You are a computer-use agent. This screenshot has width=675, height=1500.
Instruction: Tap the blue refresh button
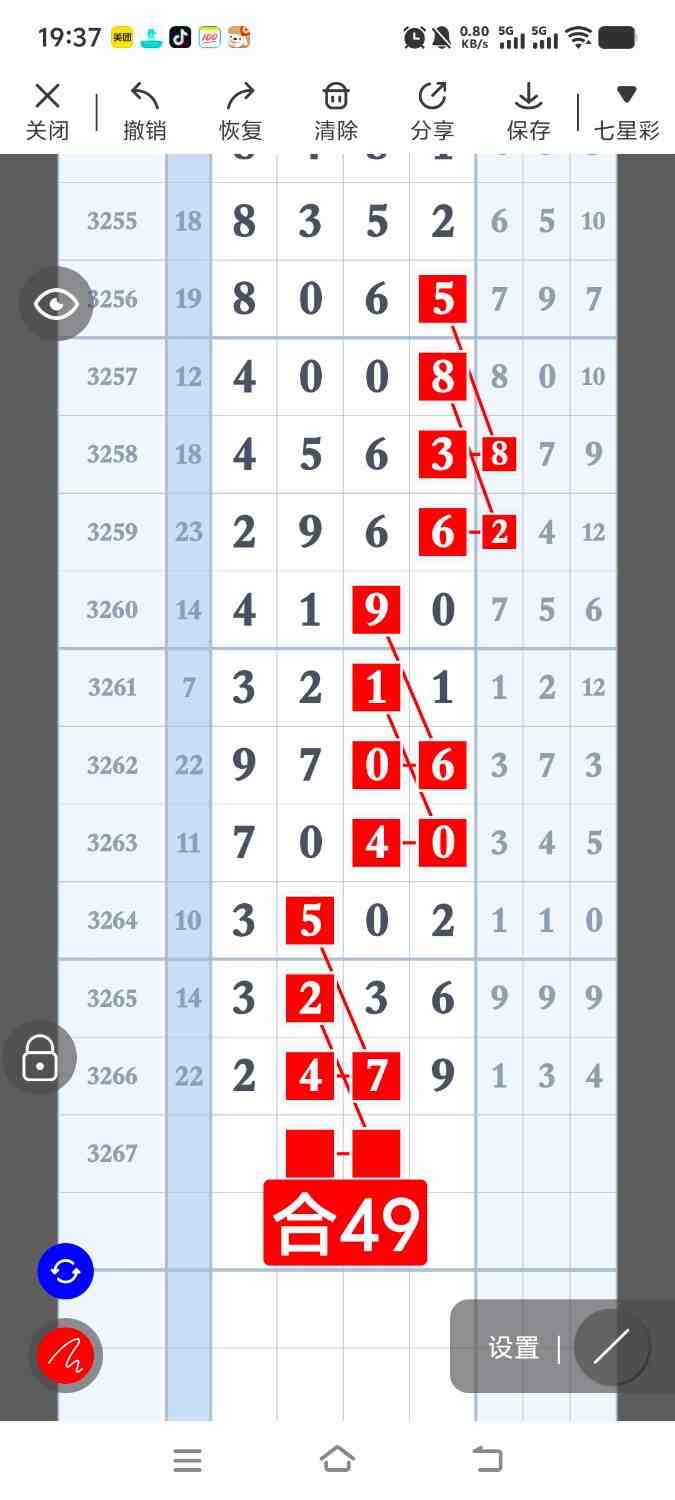coord(65,1271)
